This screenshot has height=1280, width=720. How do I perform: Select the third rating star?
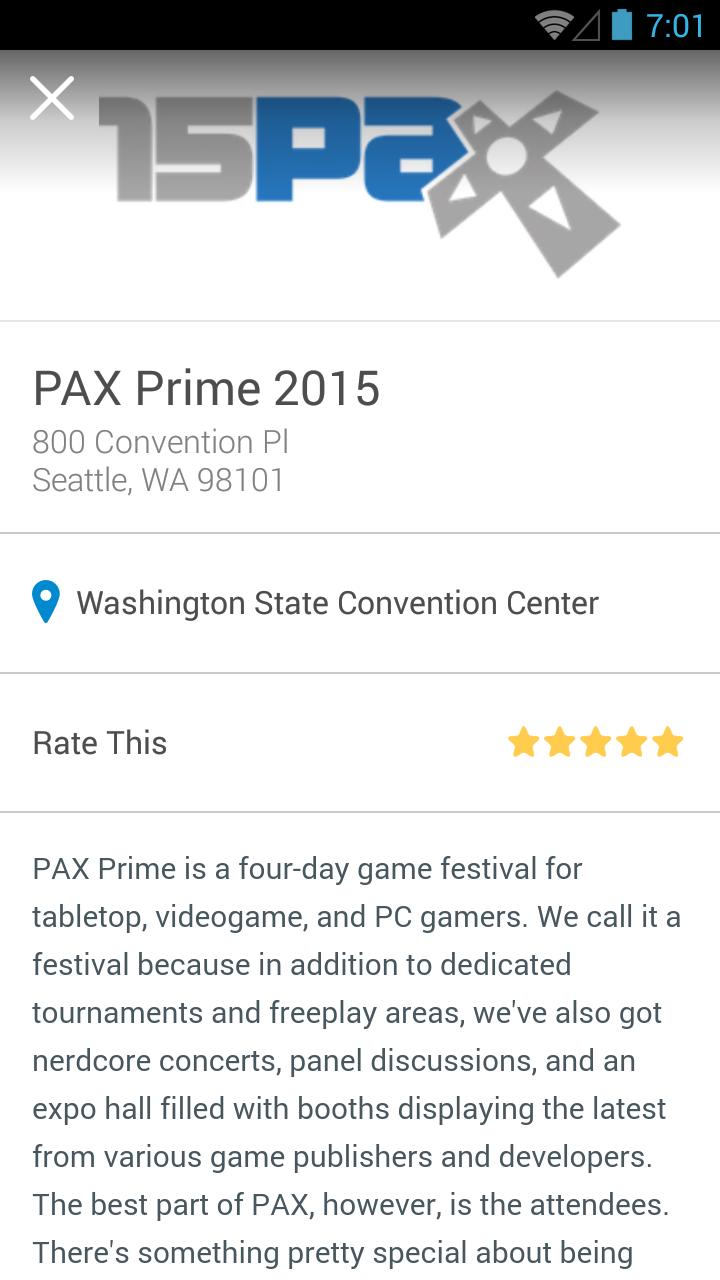595,743
